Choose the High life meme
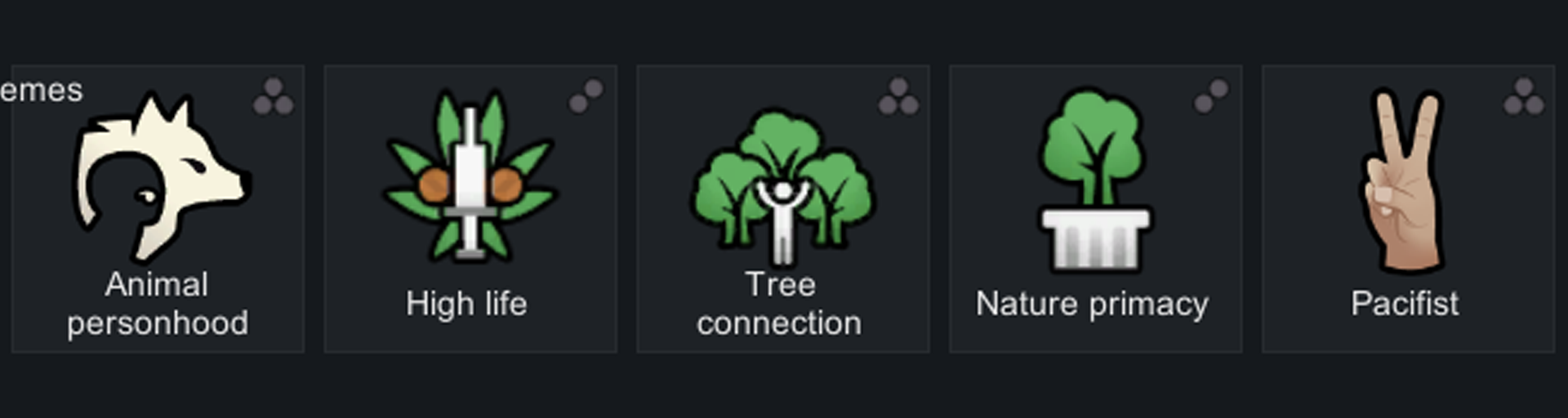The height and width of the screenshot is (418, 1568). tap(470, 209)
